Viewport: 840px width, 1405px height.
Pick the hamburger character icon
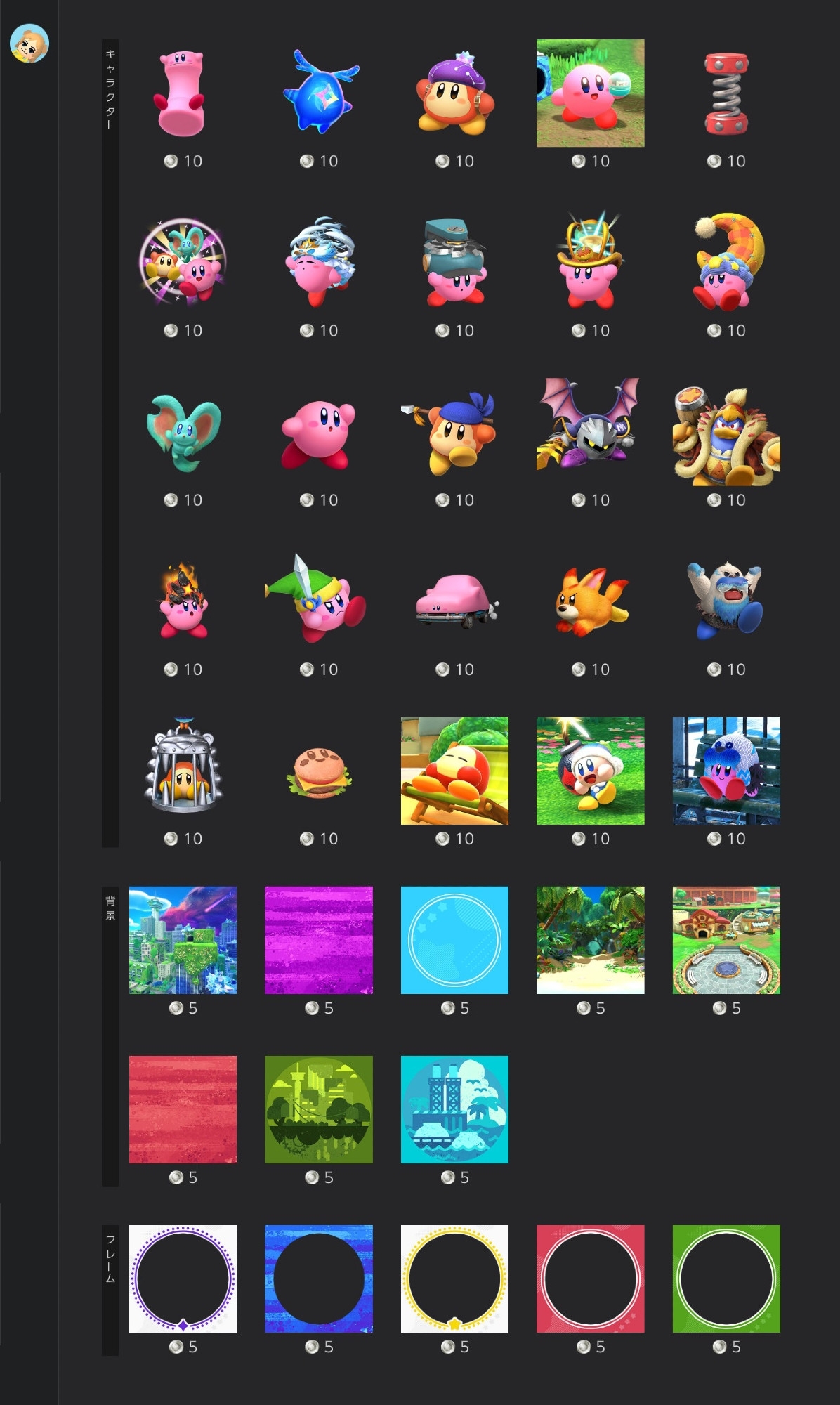tap(318, 771)
